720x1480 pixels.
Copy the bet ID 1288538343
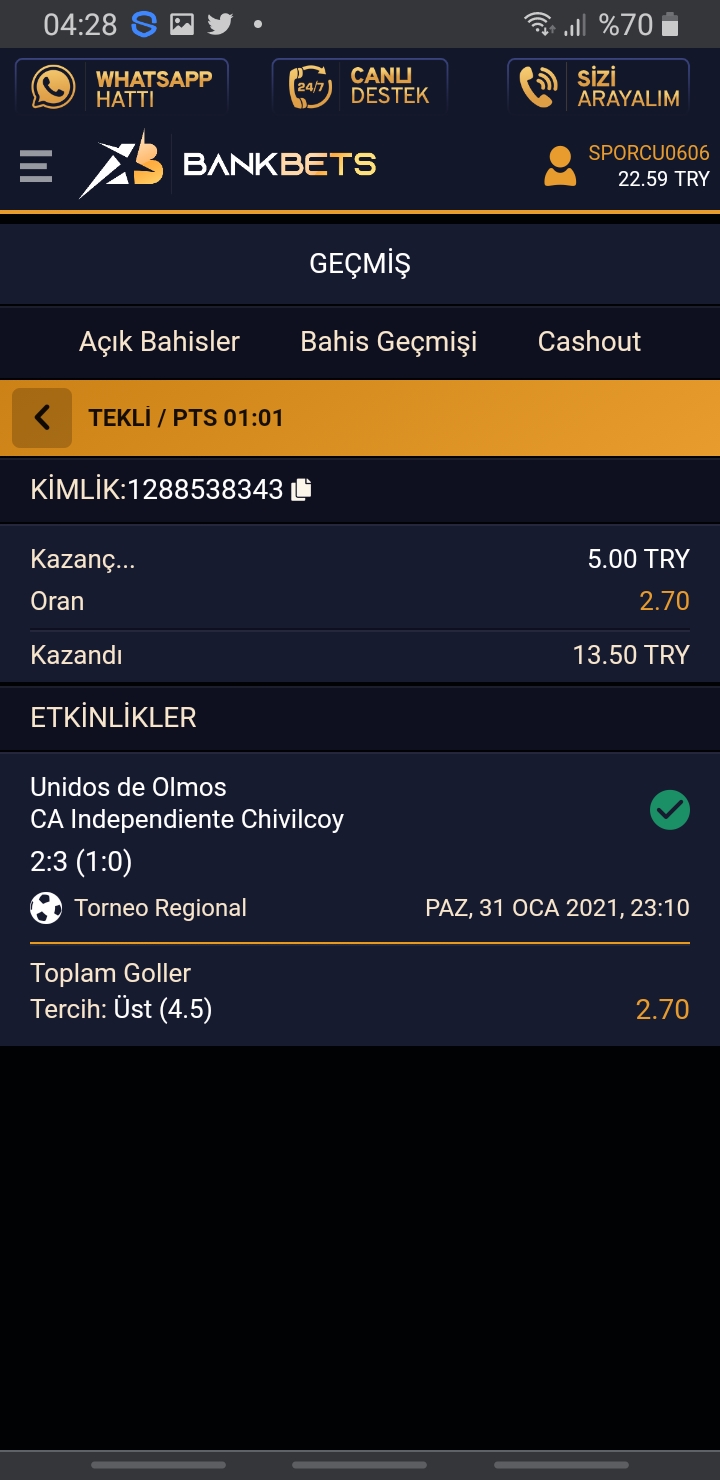pyautogui.click(x=302, y=490)
